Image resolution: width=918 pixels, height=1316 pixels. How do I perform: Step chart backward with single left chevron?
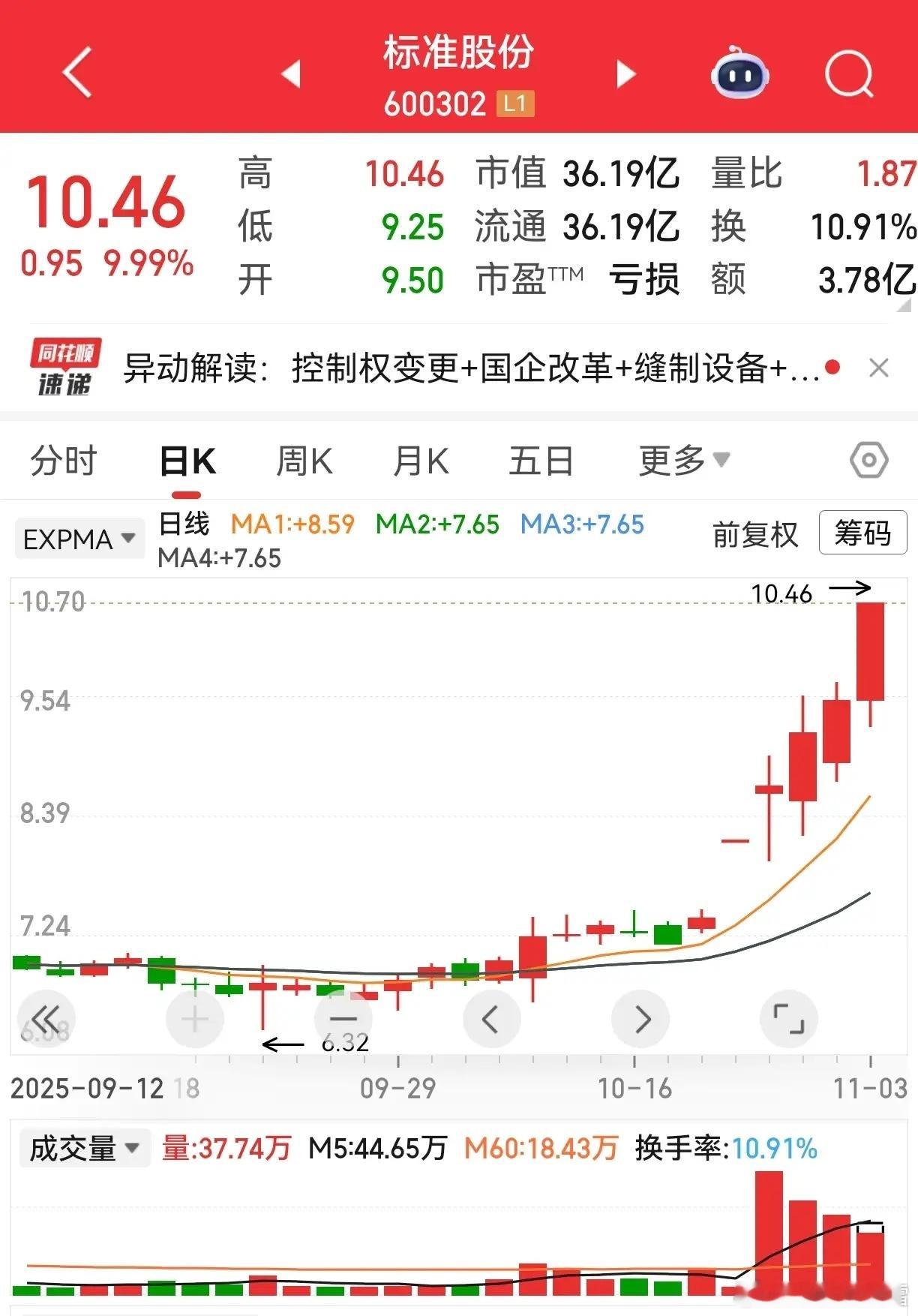[x=491, y=1018]
